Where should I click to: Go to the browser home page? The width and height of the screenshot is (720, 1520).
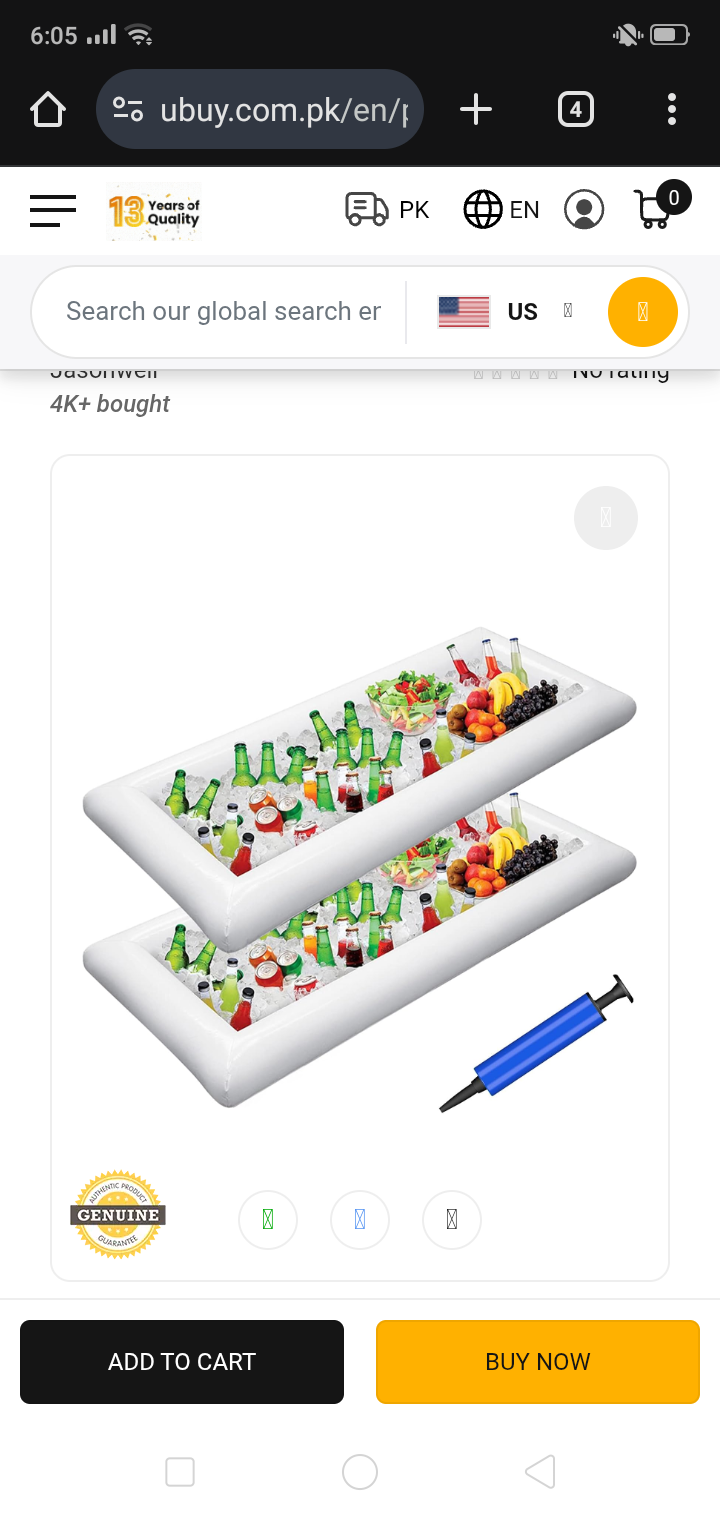(48, 109)
